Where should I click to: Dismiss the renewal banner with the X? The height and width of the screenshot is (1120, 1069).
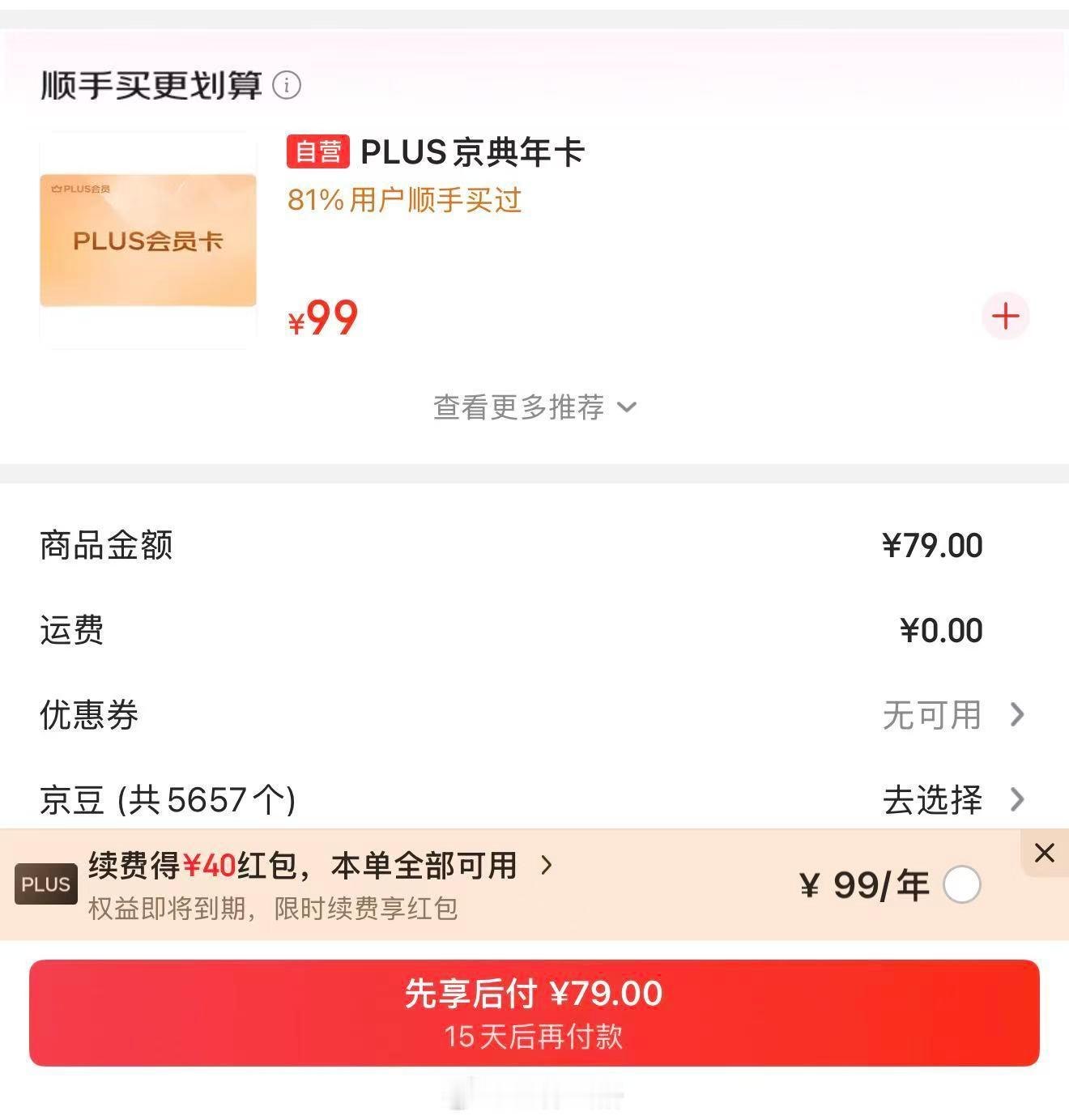1045,853
